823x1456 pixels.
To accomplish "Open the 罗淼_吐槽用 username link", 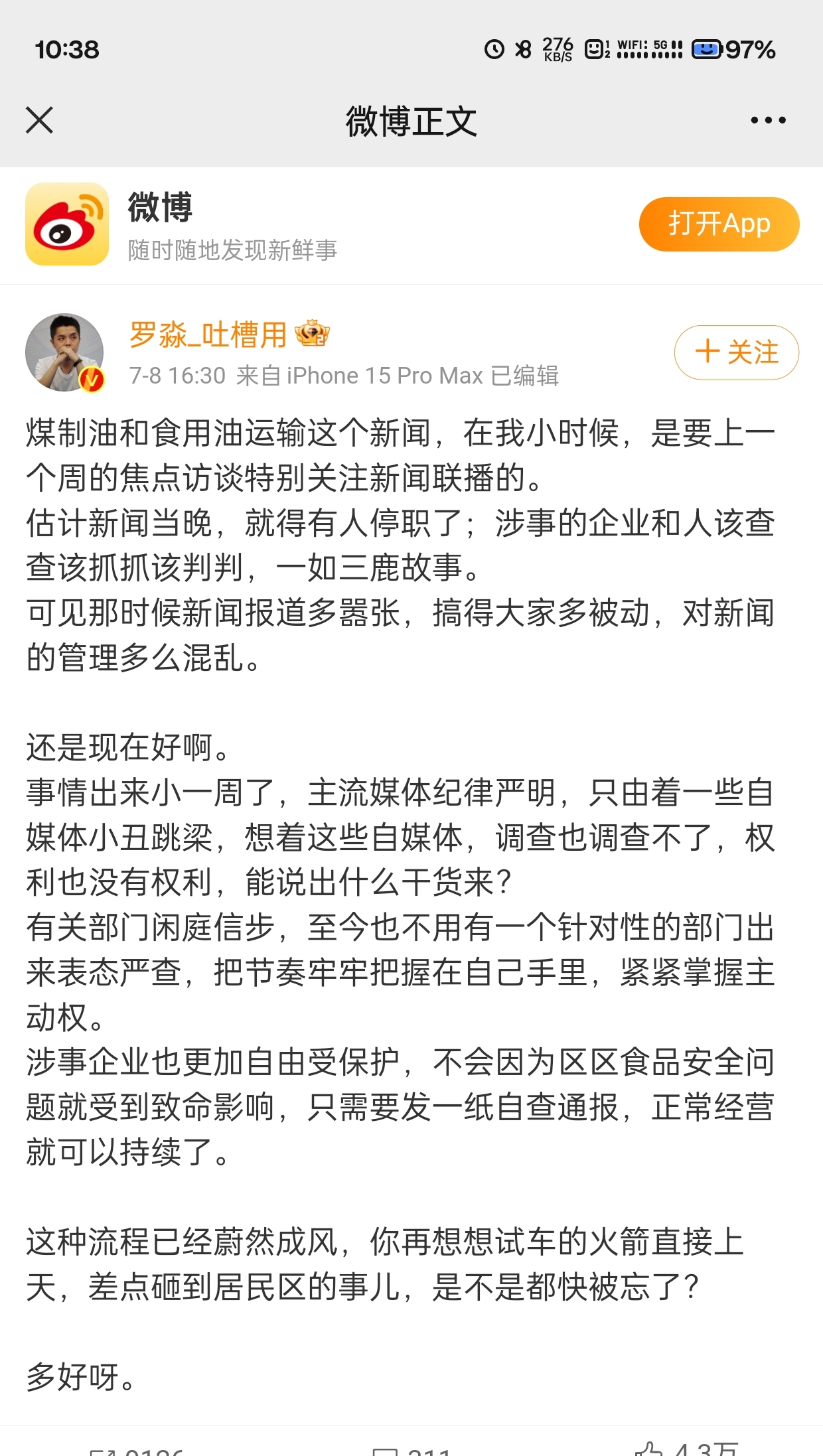I will 208,334.
